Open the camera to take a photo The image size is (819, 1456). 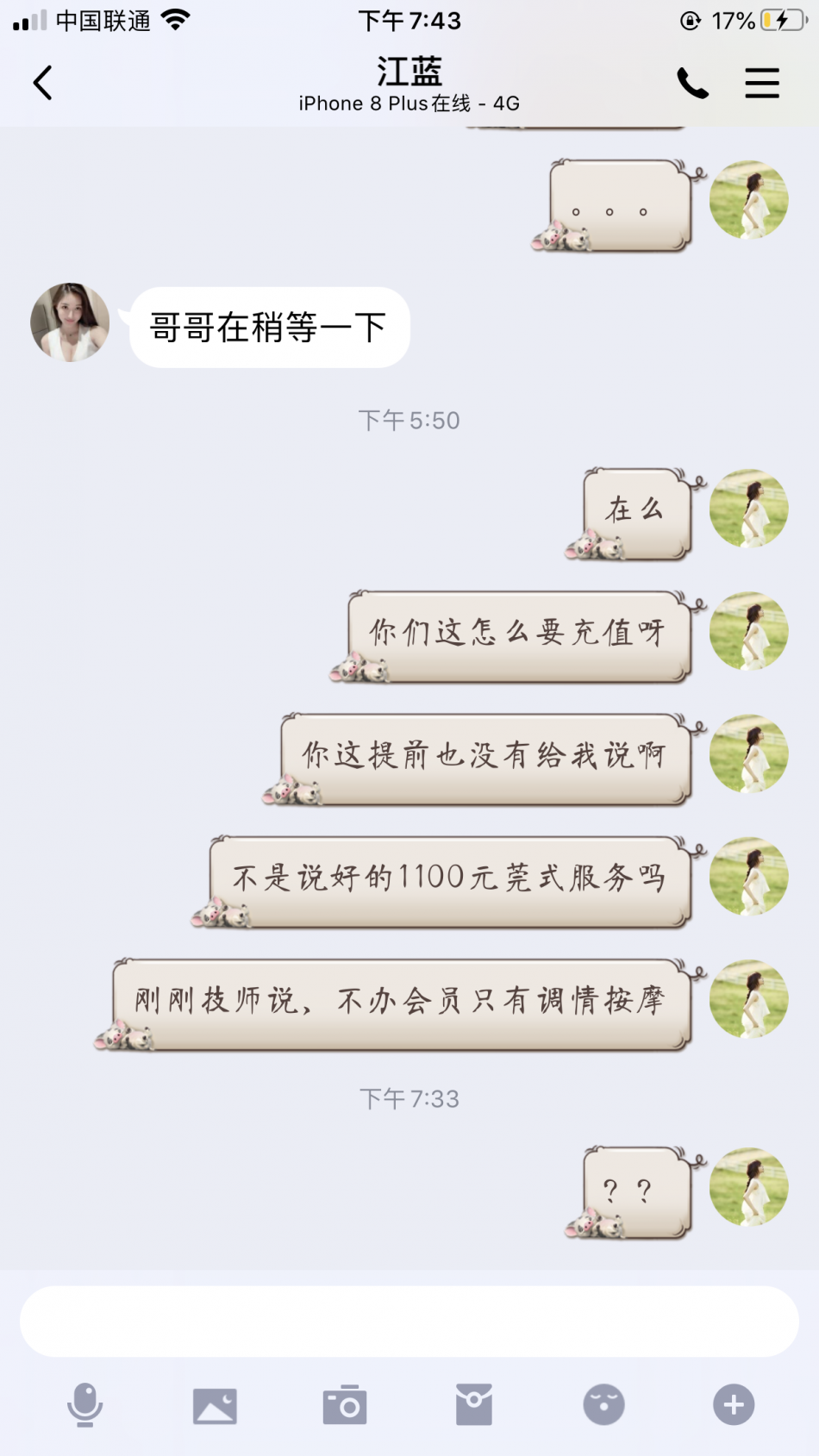coord(345,1405)
